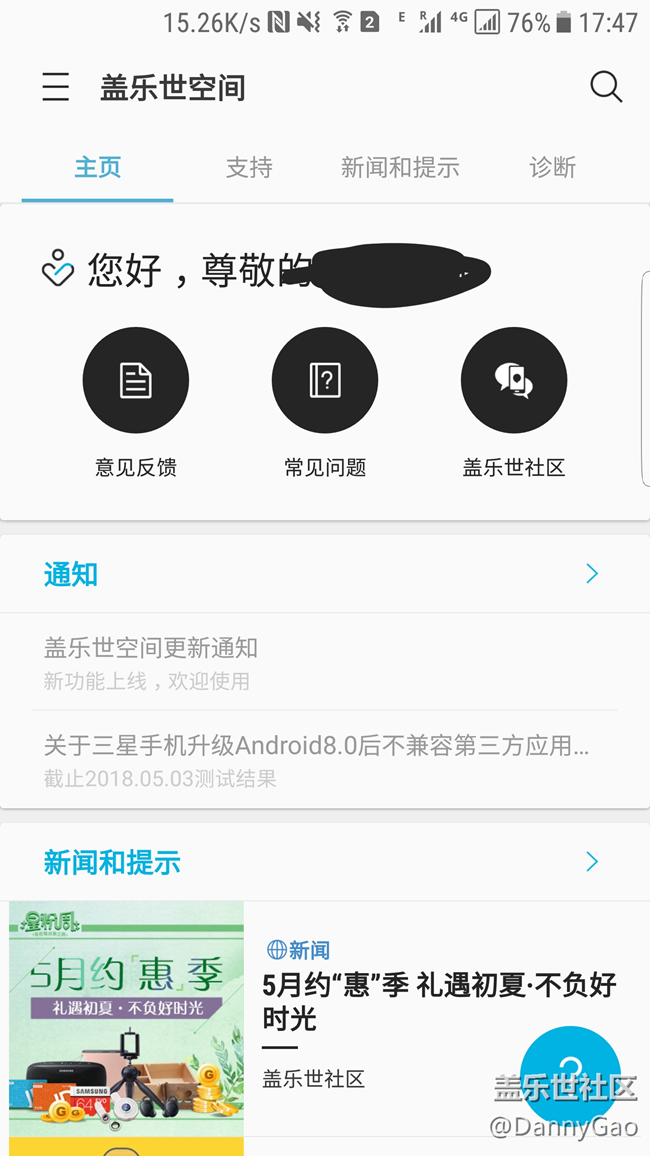Image resolution: width=650 pixels, height=1156 pixels.
Task: Select the 诊断 tab
Action: [552, 168]
